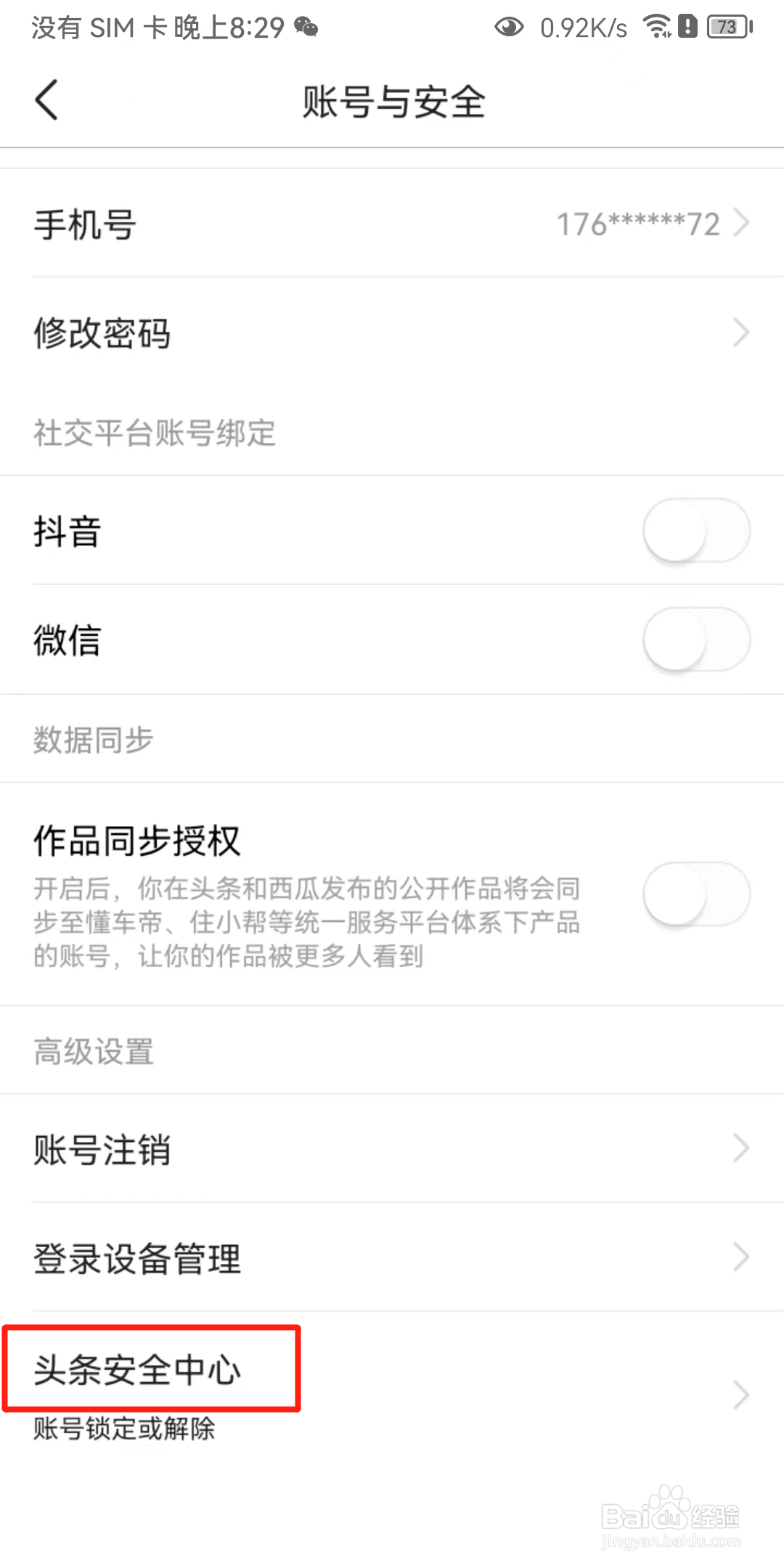Tap the WeChat emoji icon beside the clock
784x1568 pixels.
pyautogui.click(x=306, y=29)
